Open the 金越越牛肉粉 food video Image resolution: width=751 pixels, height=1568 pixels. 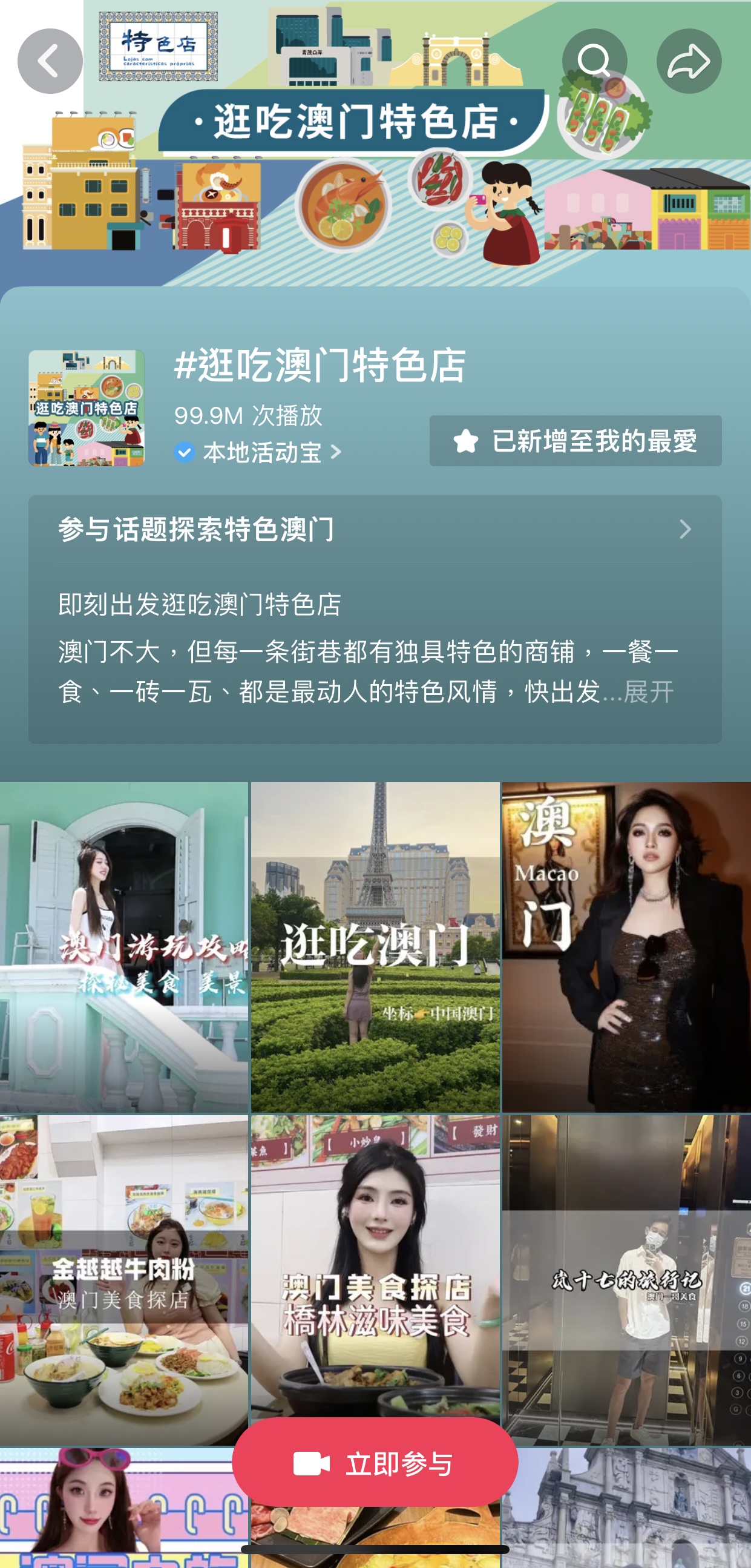tap(124, 1280)
